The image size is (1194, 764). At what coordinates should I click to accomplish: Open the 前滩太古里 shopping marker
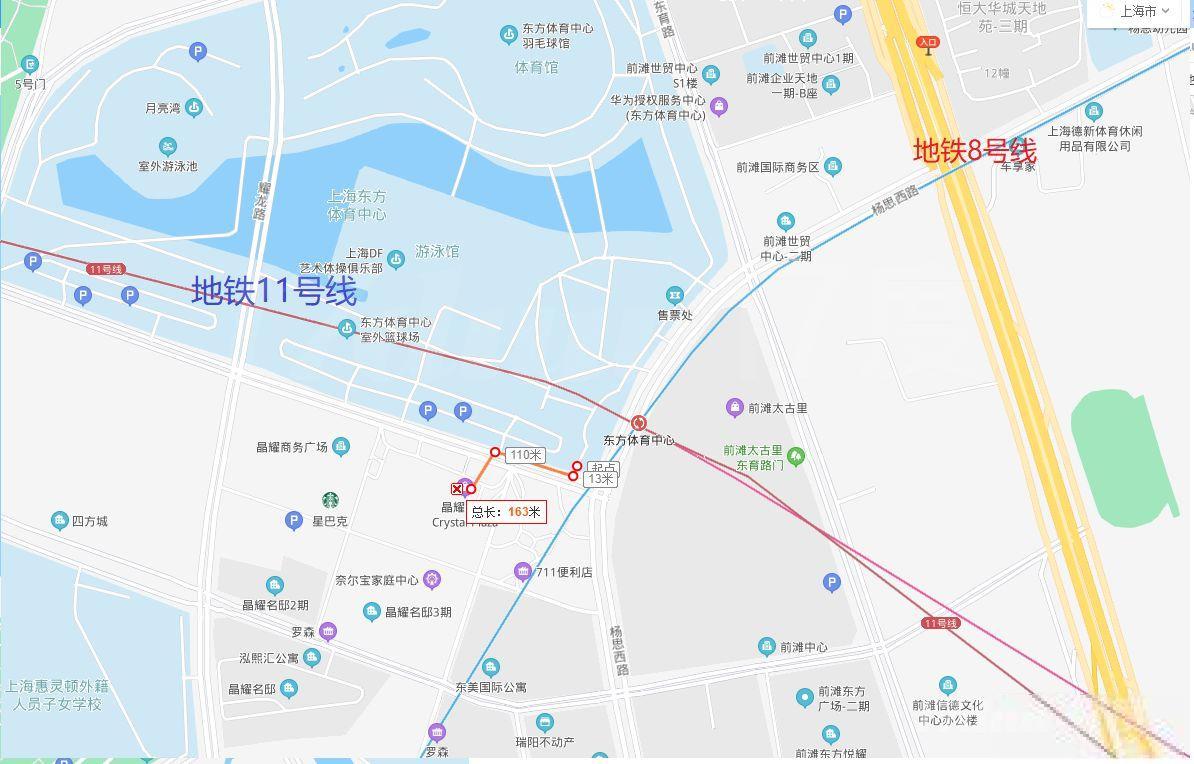(735, 407)
